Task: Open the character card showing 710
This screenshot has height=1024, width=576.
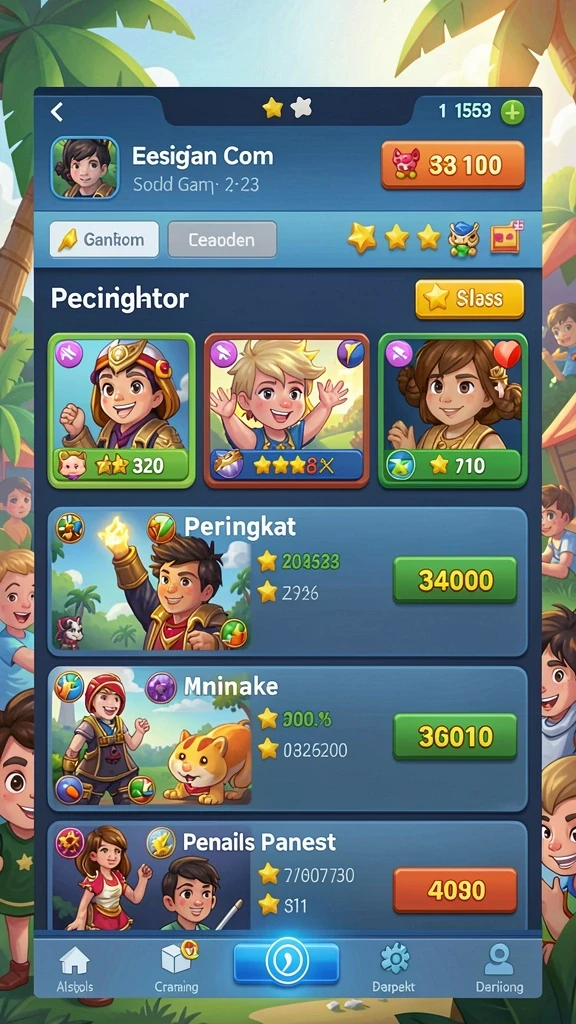Action: (453, 411)
